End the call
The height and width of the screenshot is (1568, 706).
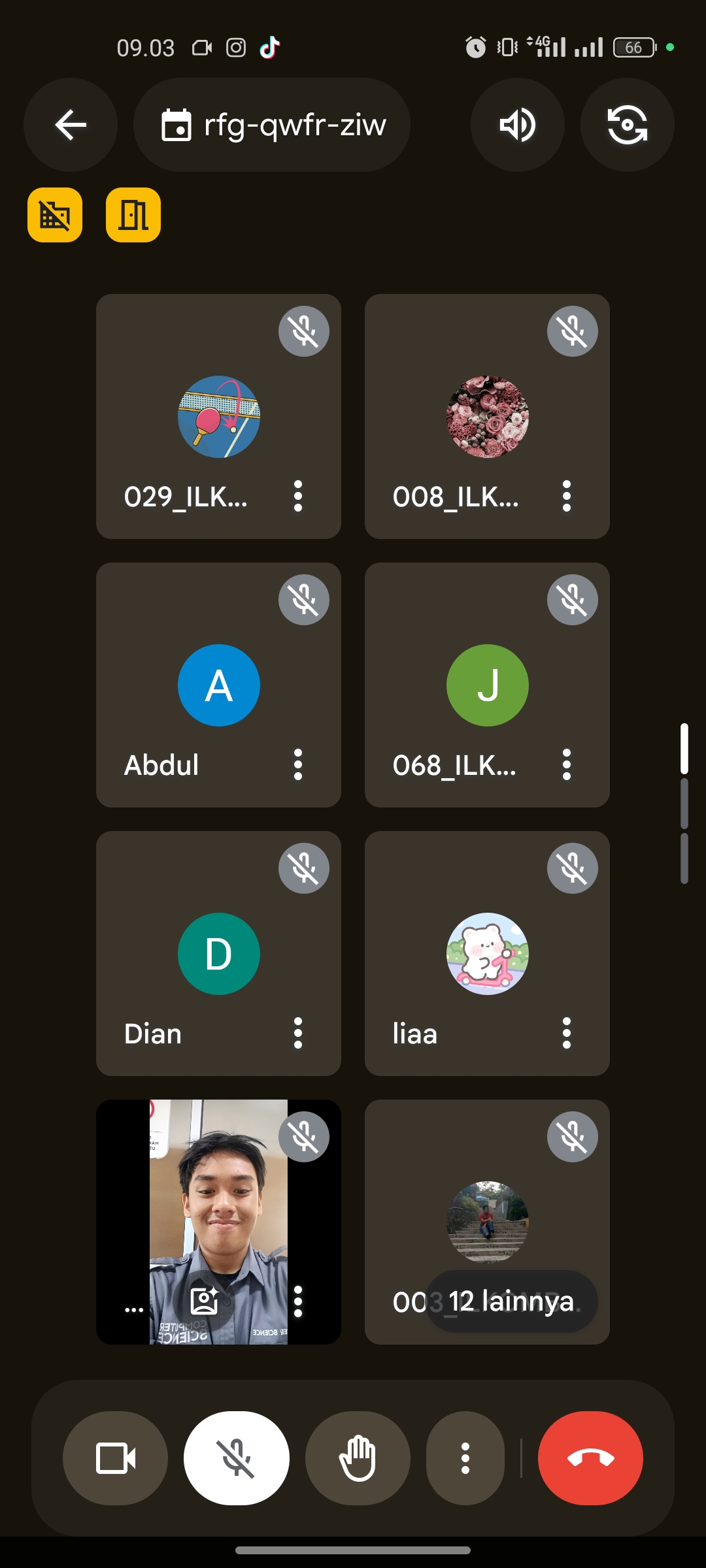point(590,1458)
